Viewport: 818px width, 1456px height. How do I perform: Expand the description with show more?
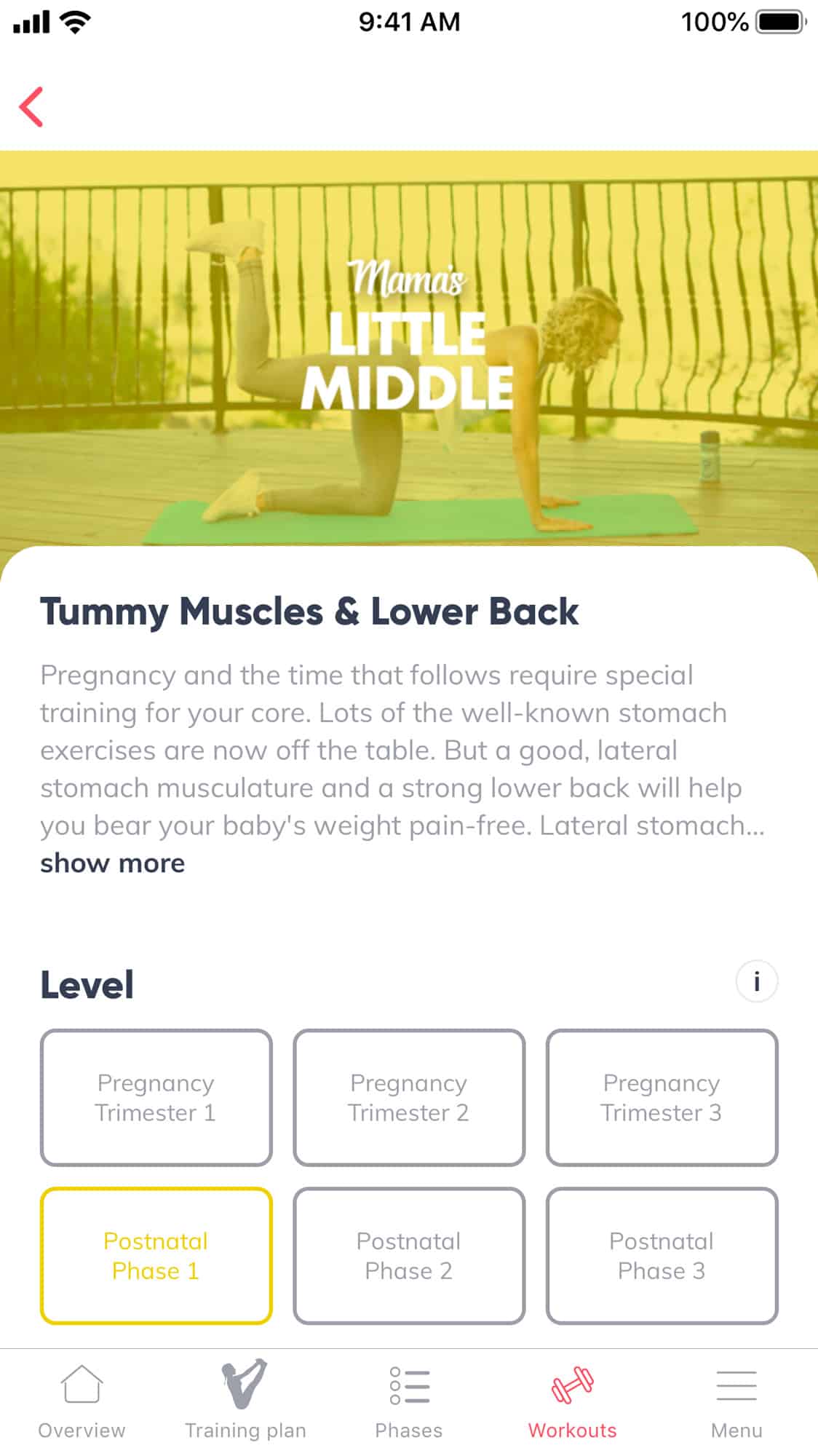point(112,863)
